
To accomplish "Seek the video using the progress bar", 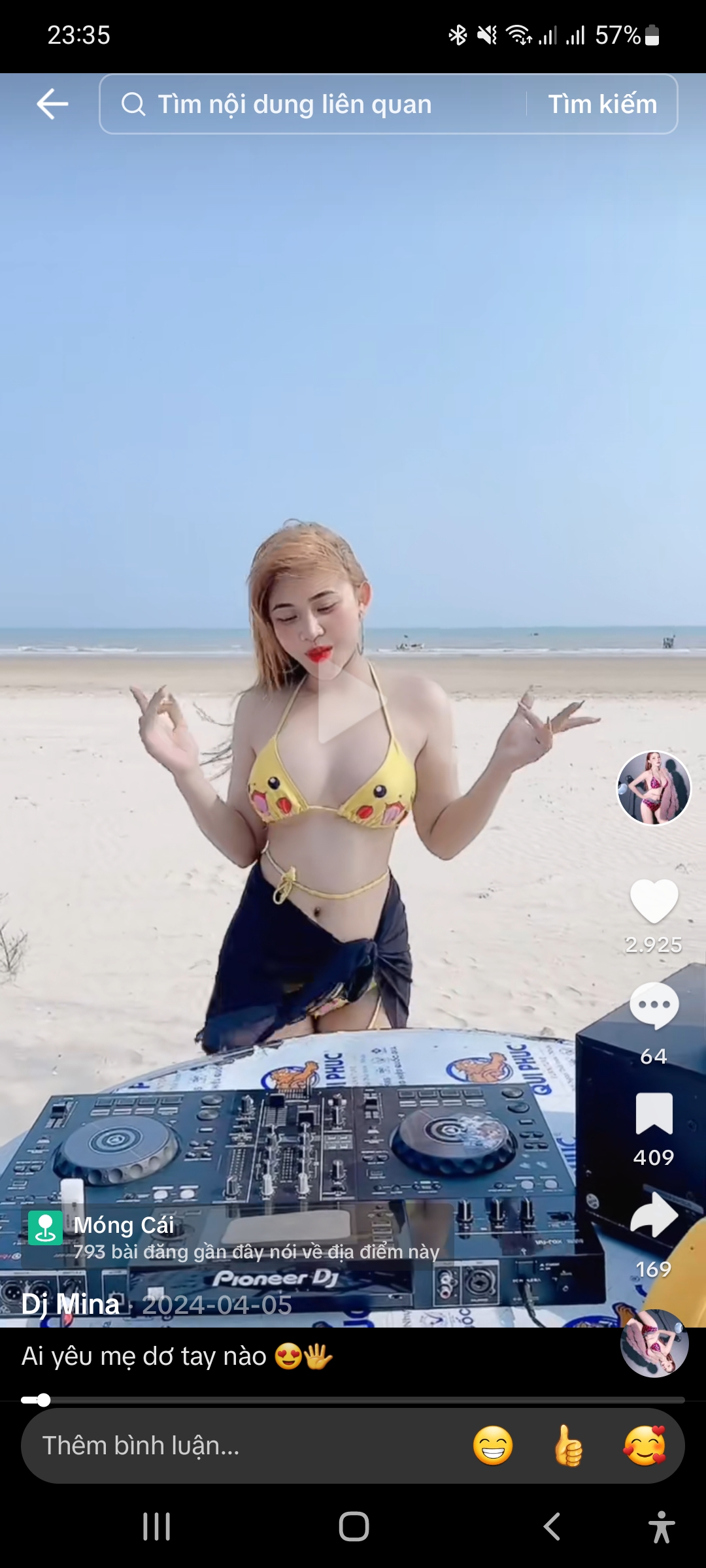I will pos(353,1400).
